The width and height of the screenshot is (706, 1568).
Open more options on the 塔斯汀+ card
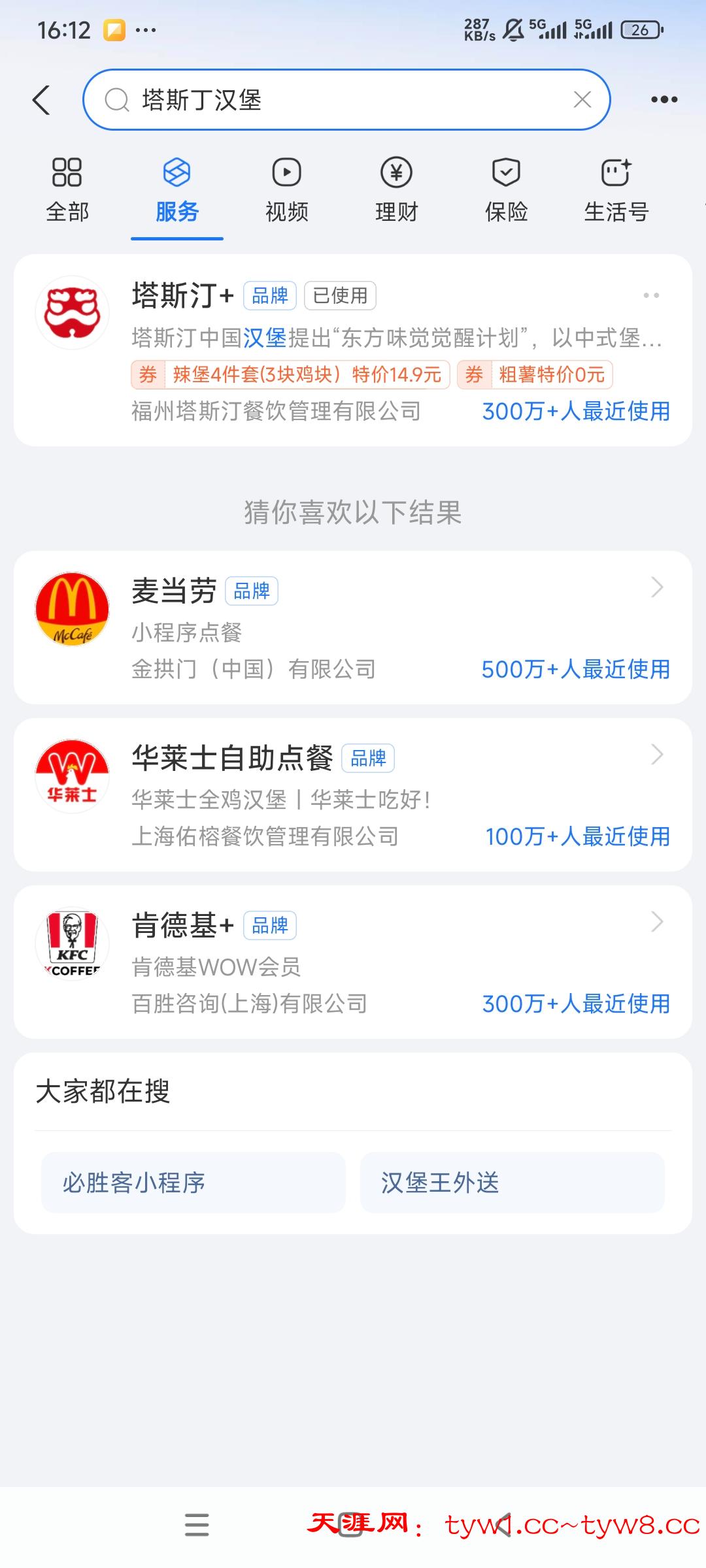[x=651, y=295]
